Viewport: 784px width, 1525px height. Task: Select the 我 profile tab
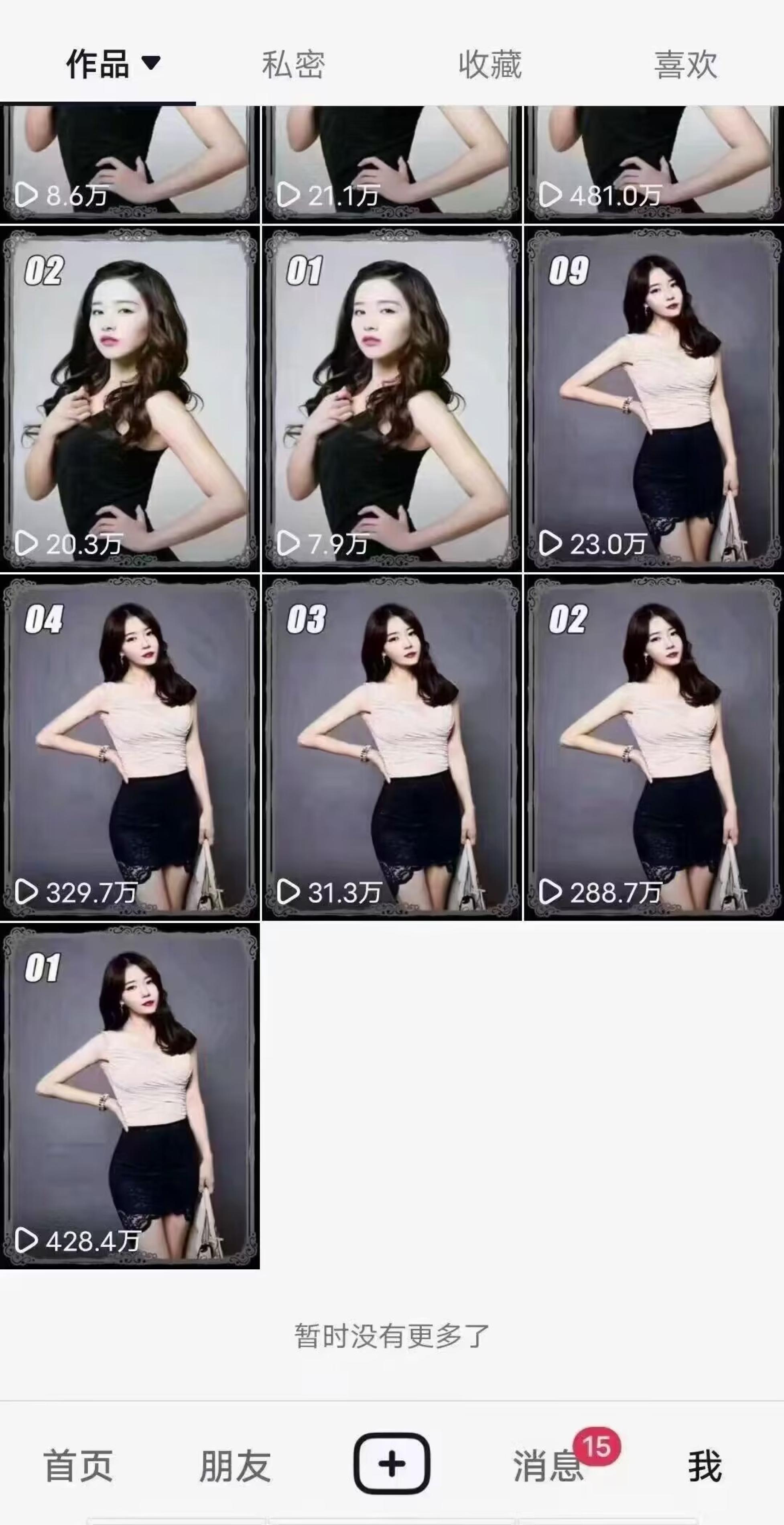click(x=705, y=1466)
